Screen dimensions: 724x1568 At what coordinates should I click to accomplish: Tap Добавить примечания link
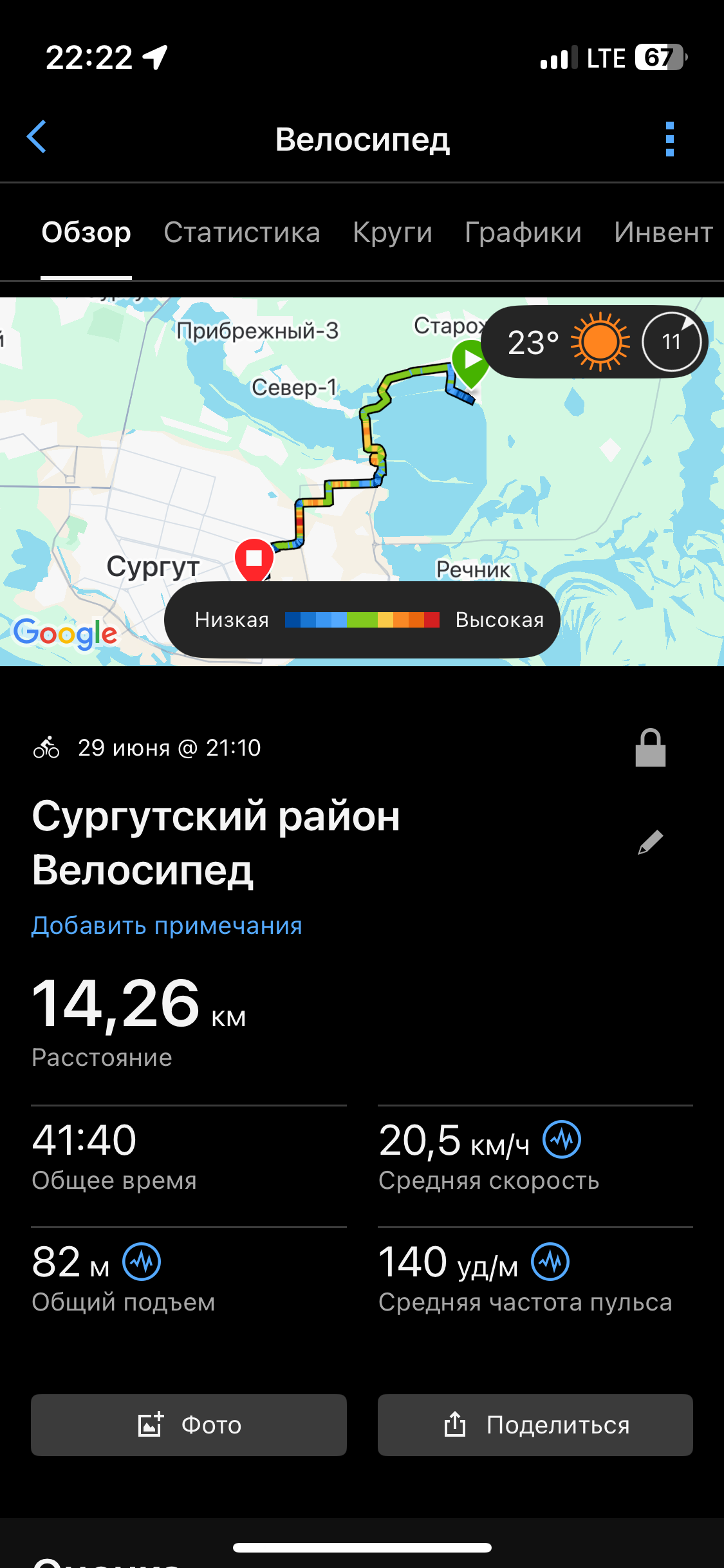167,926
